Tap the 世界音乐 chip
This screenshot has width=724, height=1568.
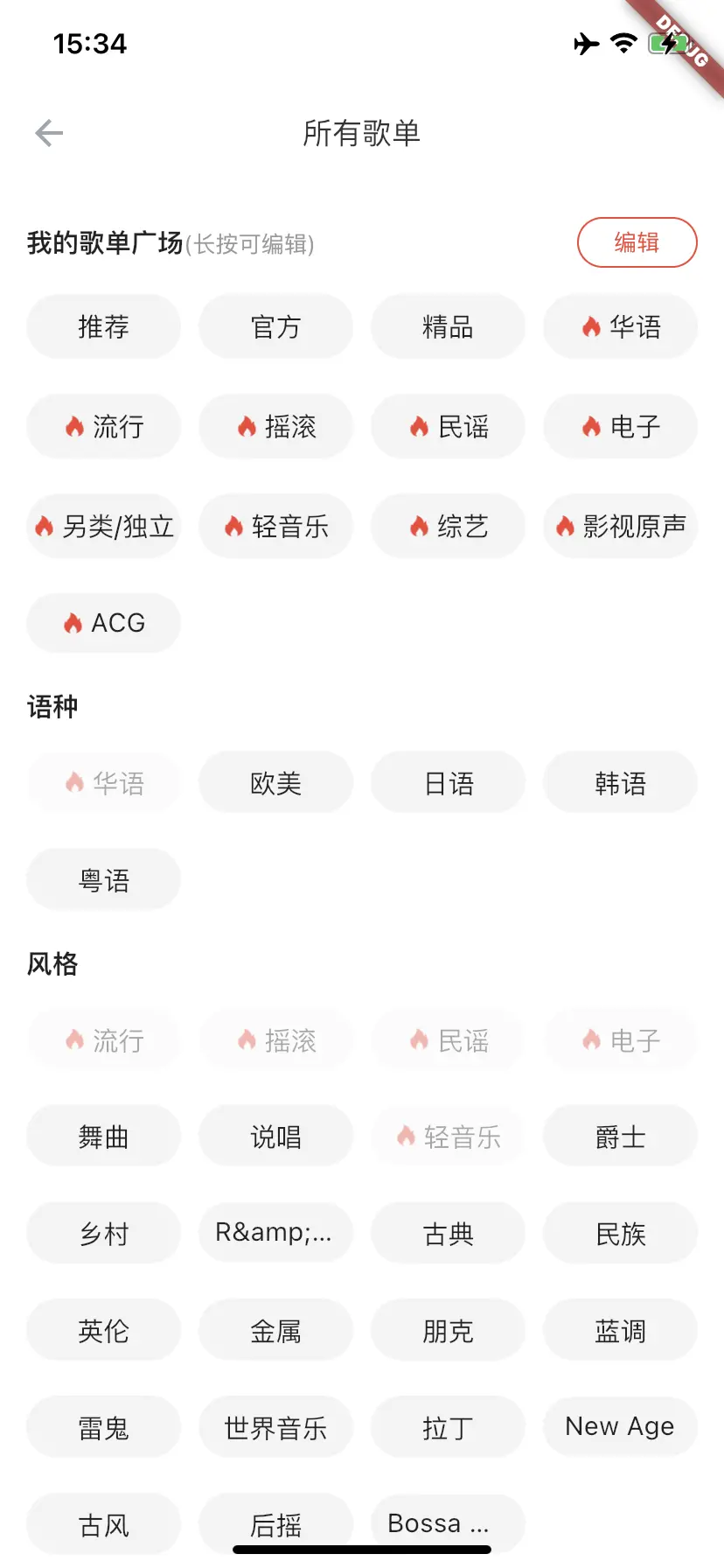(275, 1428)
